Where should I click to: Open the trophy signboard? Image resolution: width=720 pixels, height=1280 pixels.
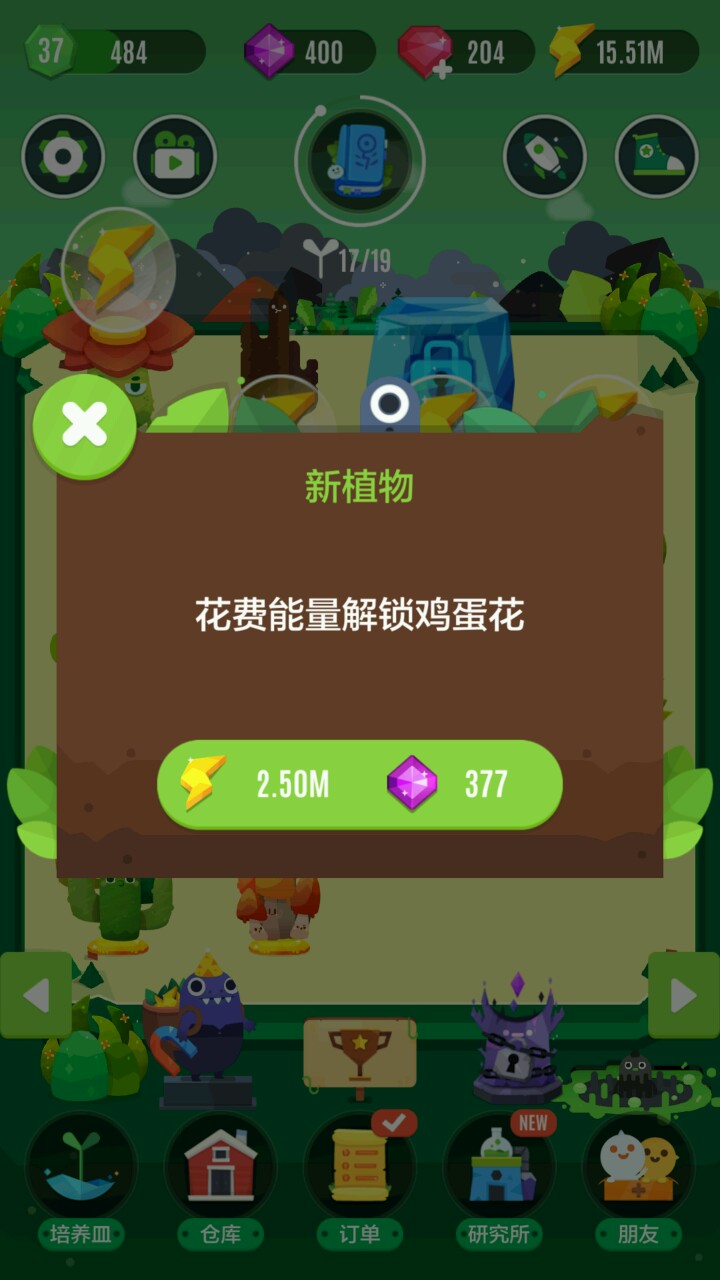tap(360, 1053)
